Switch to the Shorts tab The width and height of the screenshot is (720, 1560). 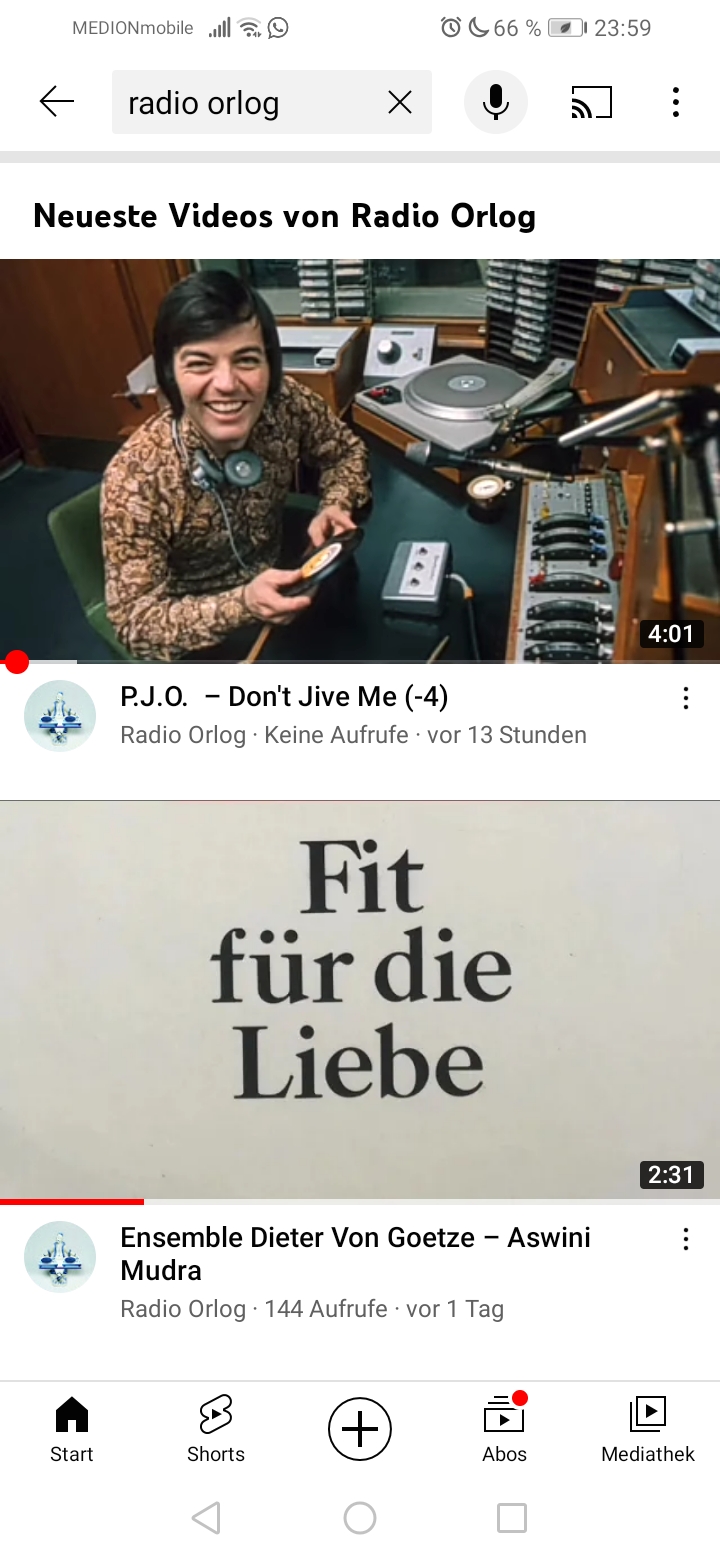[x=216, y=1430]
